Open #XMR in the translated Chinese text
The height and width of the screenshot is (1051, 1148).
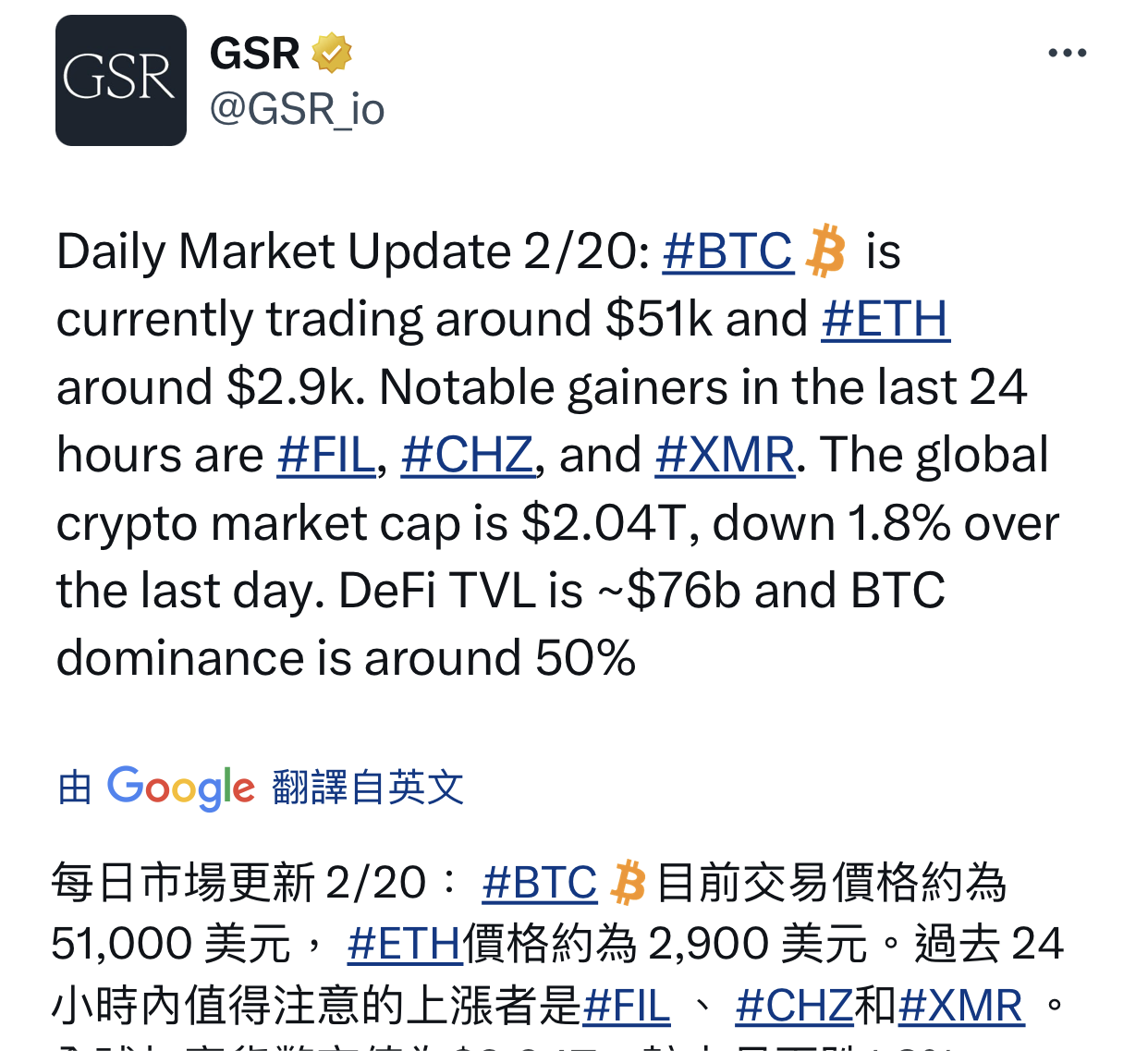(960, 1007)
